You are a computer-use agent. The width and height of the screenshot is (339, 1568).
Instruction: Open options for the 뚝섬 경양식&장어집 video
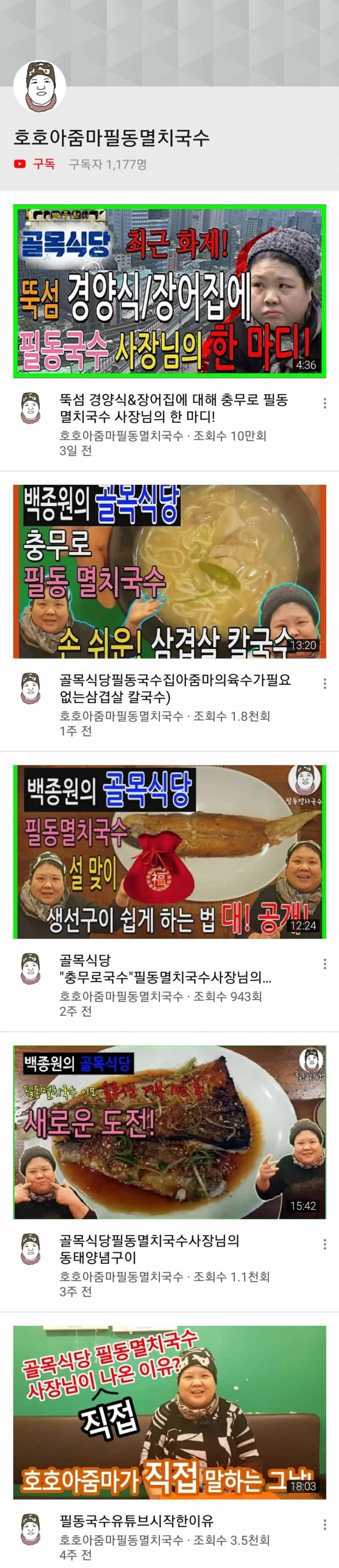click(x=324, y=403)
